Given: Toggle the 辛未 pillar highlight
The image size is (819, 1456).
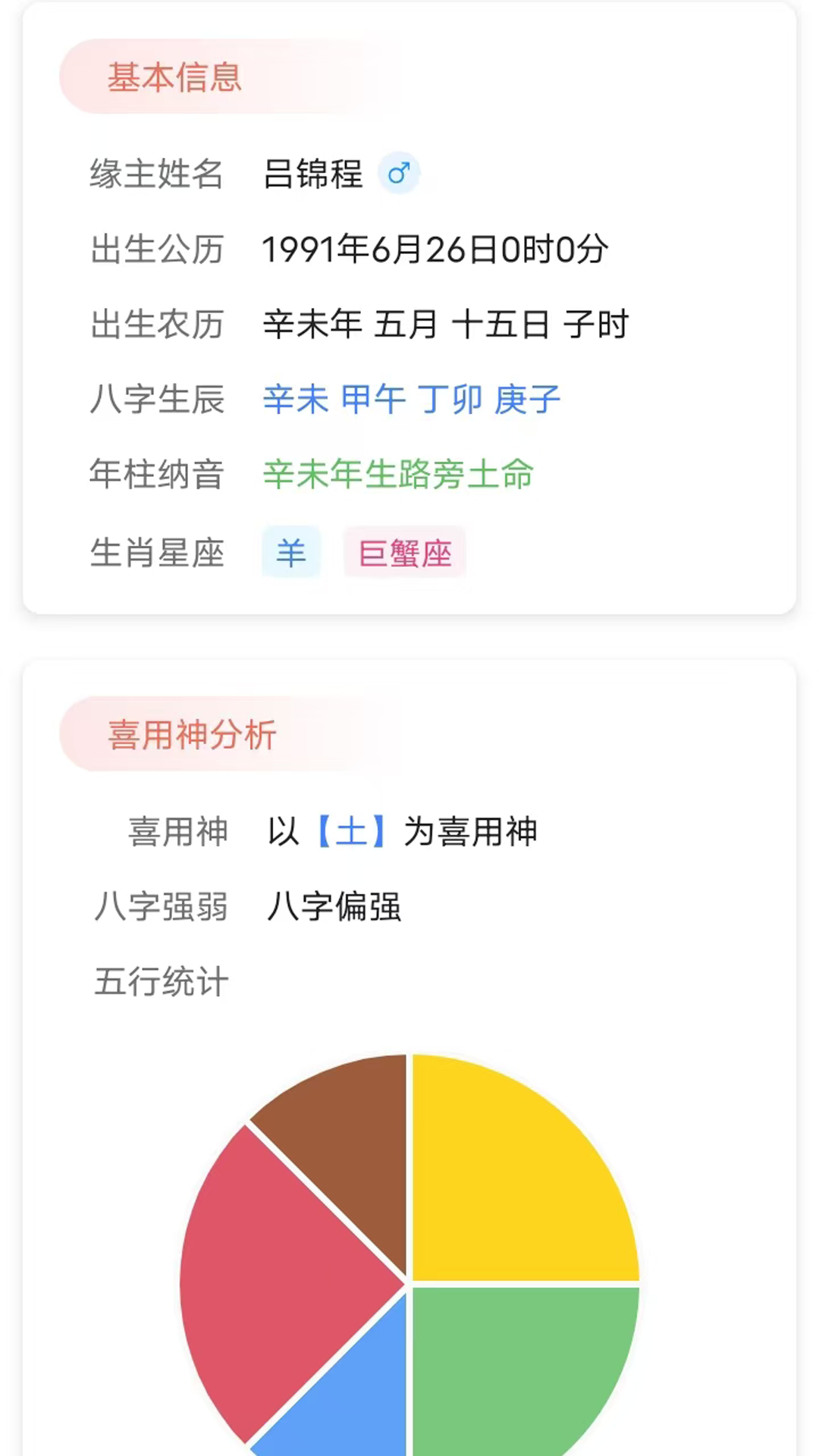Looking at the screenshot, I should coord(297,399).
